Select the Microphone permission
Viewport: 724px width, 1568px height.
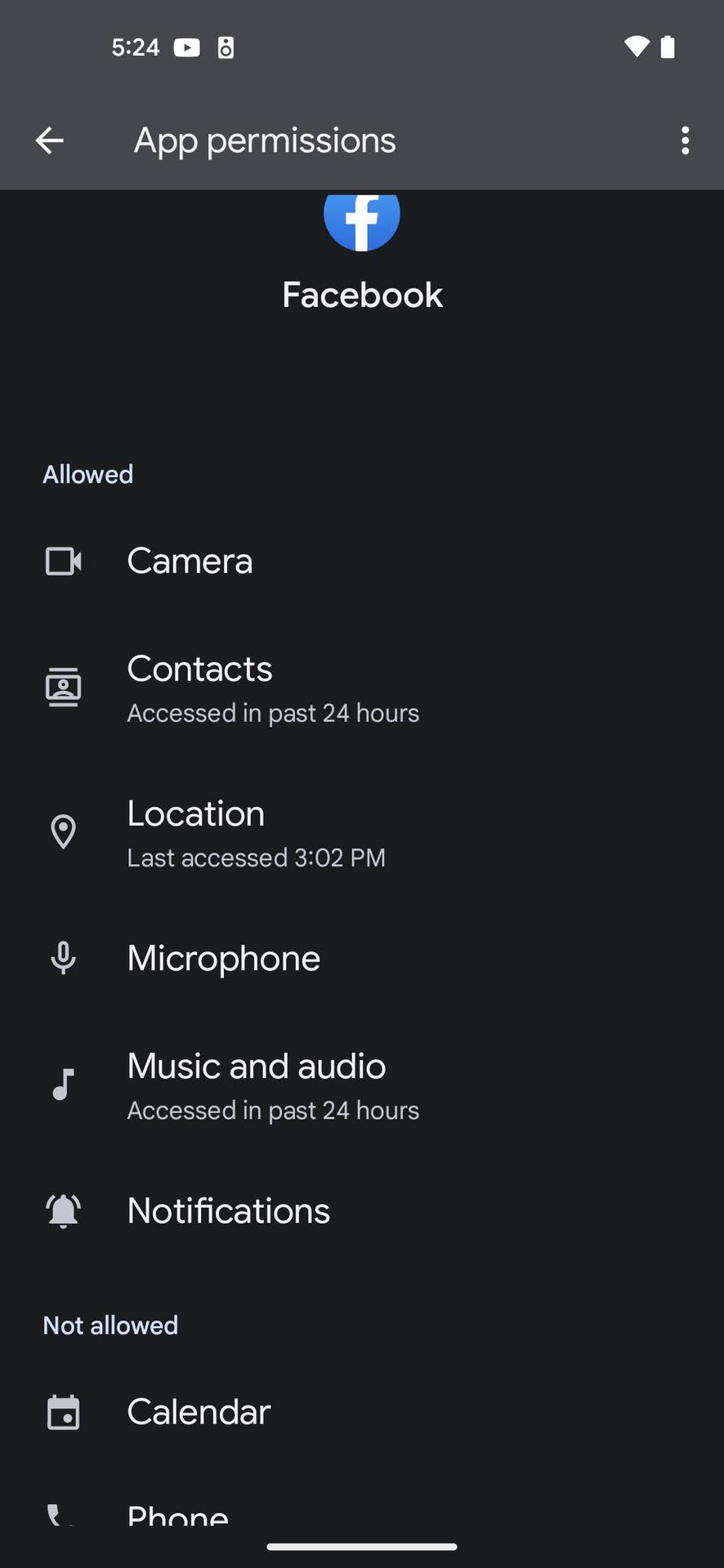tap(223, 959)
